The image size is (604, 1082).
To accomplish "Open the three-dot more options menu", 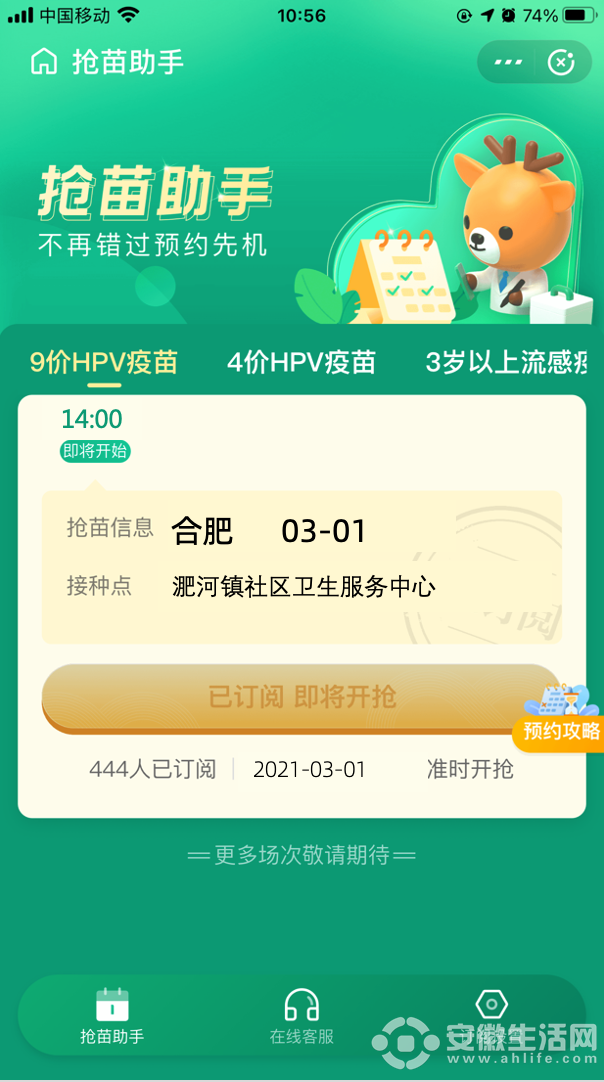I will [508, 62].
